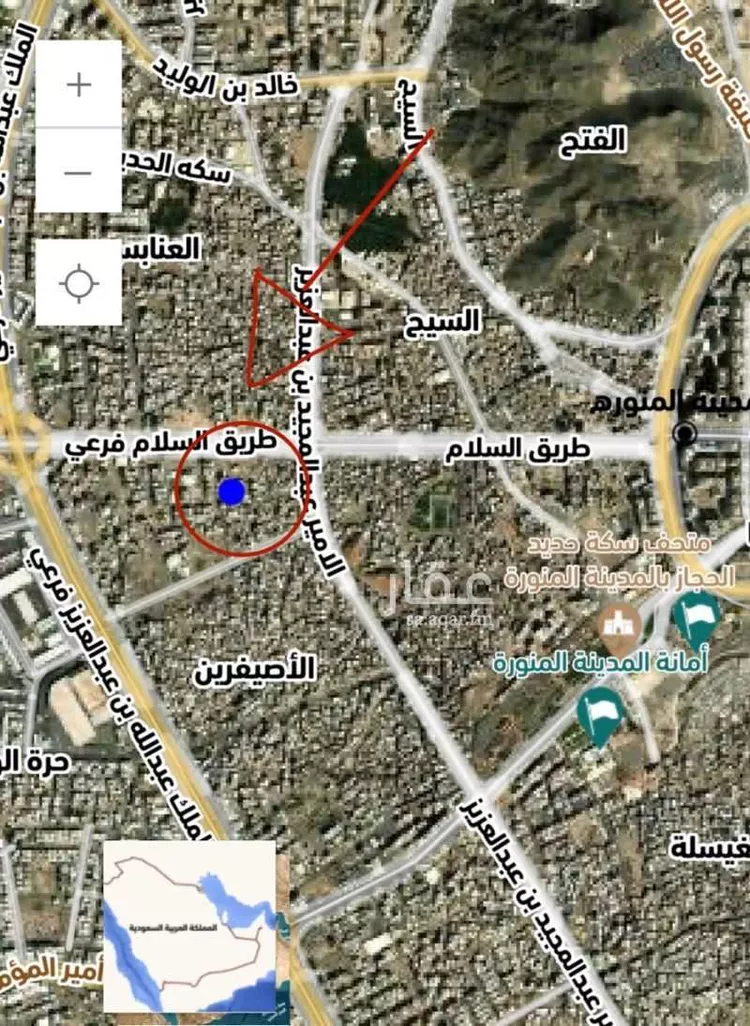Open the Hejaz Railway Museum marker
This screenshot has width=750, height=1026.
point(620,624)
